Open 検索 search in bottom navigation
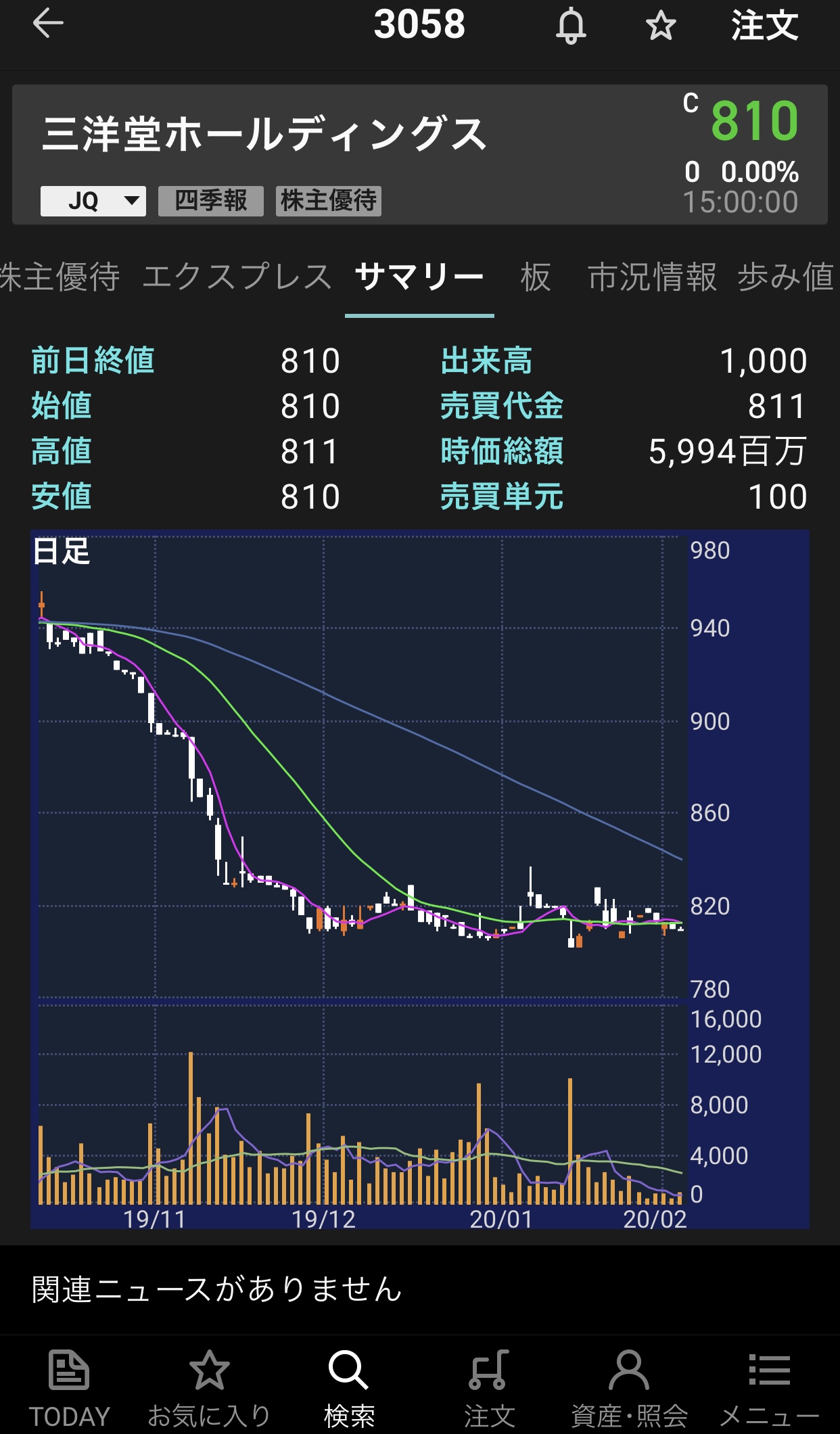The height and width of the screenshot is (1434, 840). [x=349, y=1387]
